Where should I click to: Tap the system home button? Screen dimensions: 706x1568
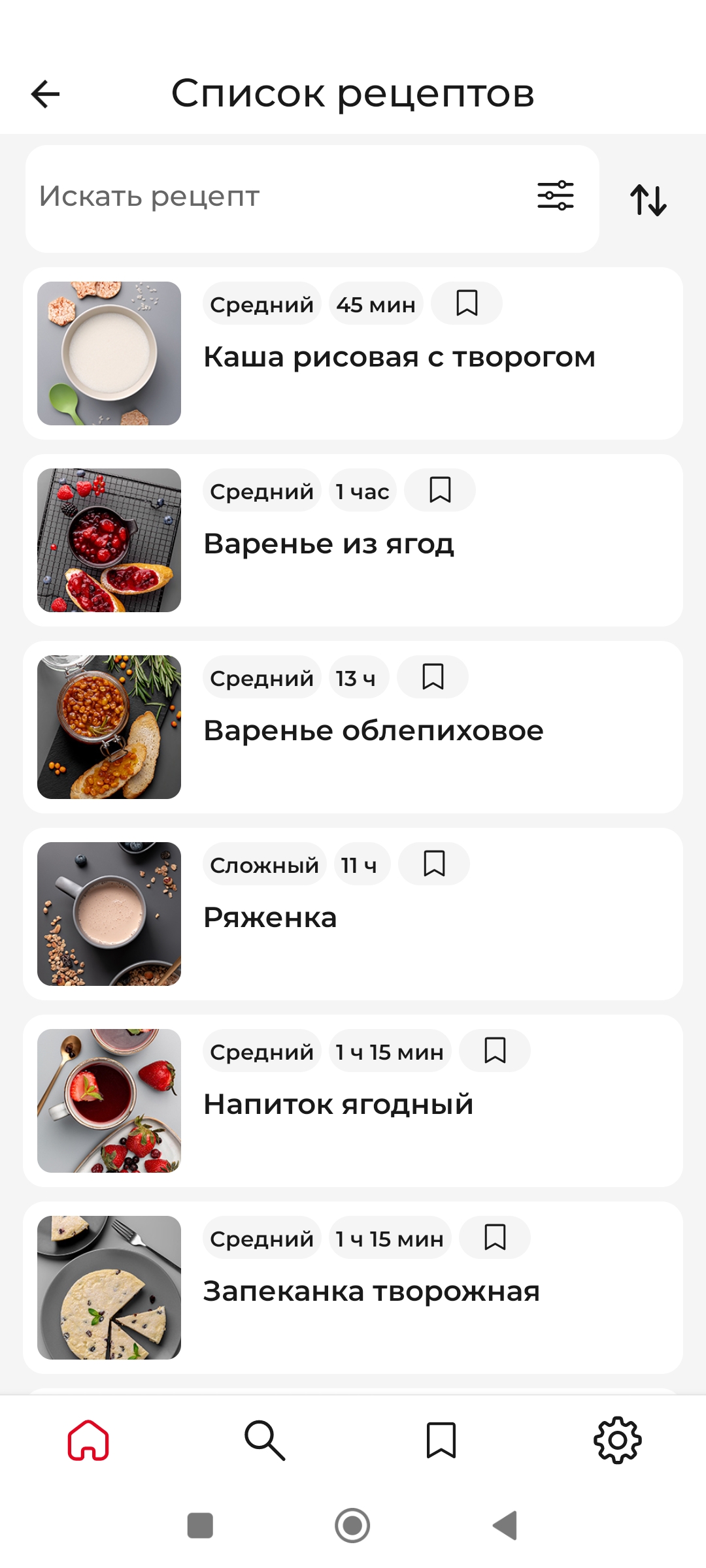tap(352, 1526)
